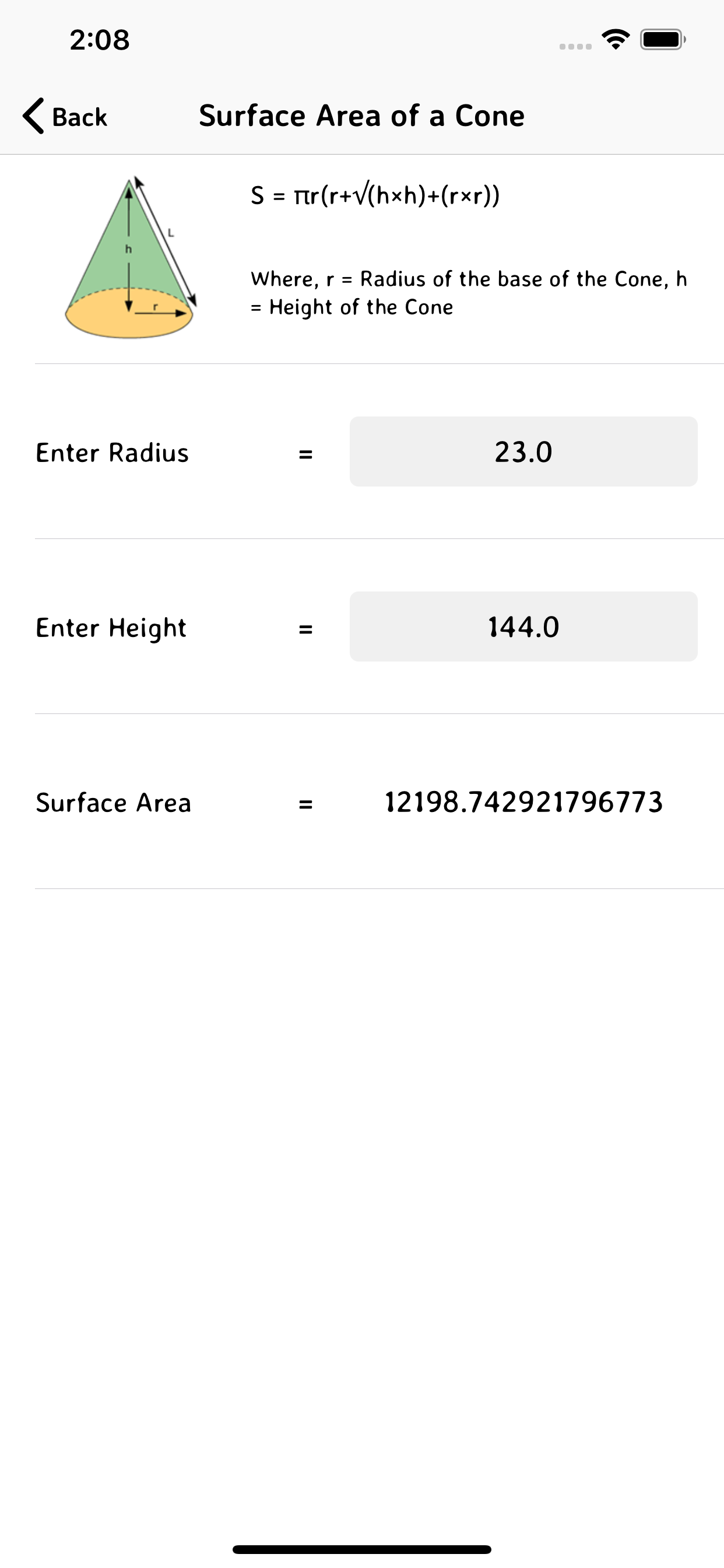Edit the Enter Height field
724x1568 pixels.
(x=523, y=626)
